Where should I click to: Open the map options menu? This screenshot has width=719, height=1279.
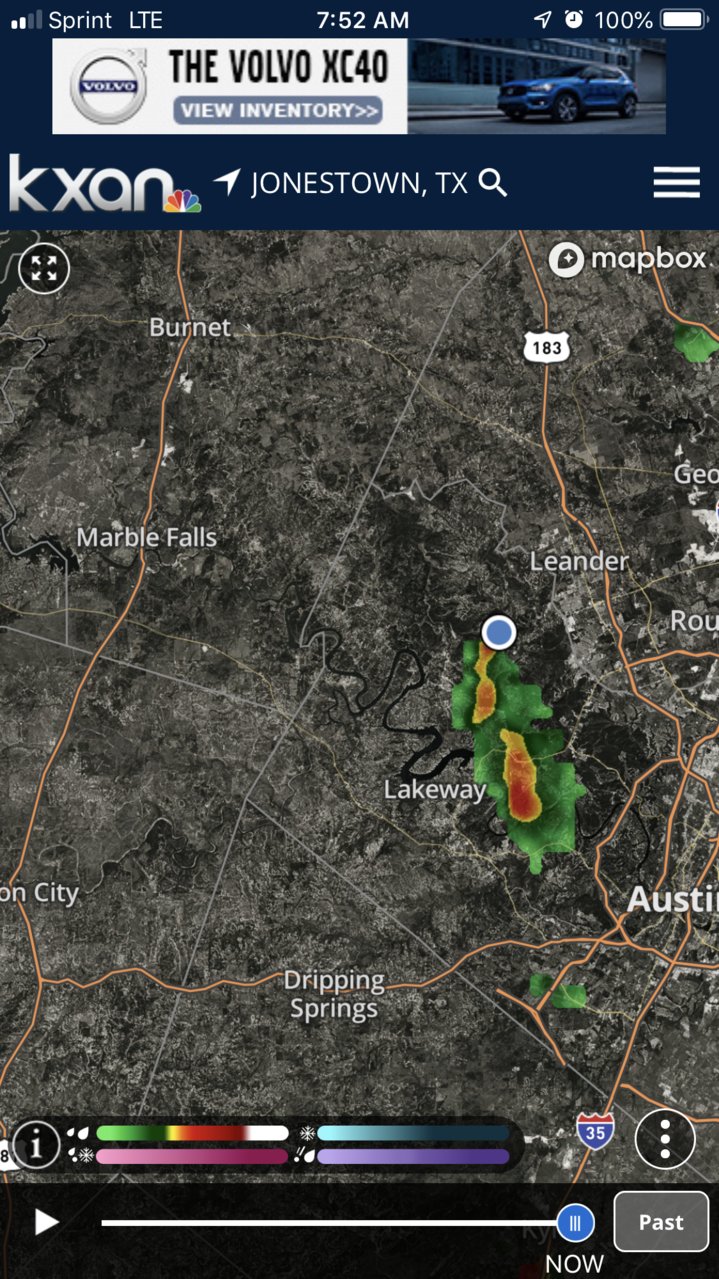(665, 1138)
